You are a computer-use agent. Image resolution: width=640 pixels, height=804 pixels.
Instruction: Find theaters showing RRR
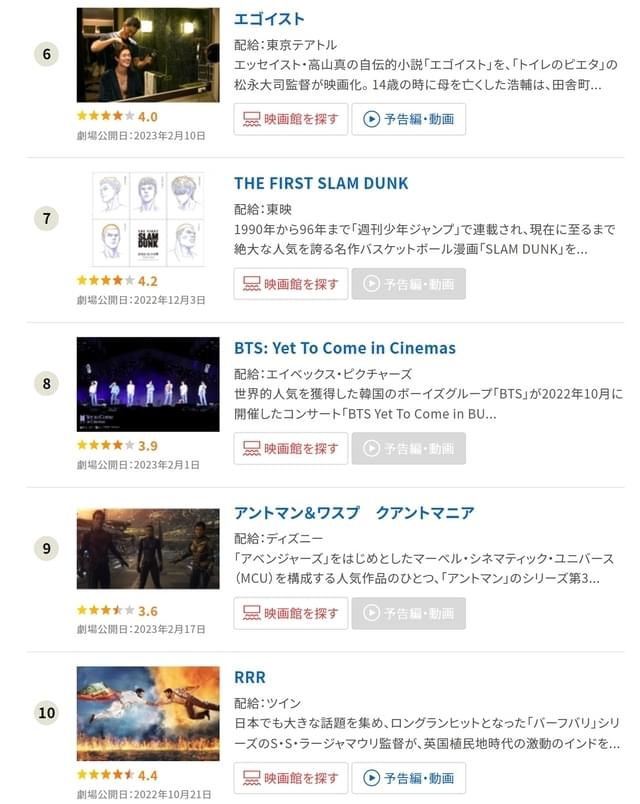tap(291, 777)
